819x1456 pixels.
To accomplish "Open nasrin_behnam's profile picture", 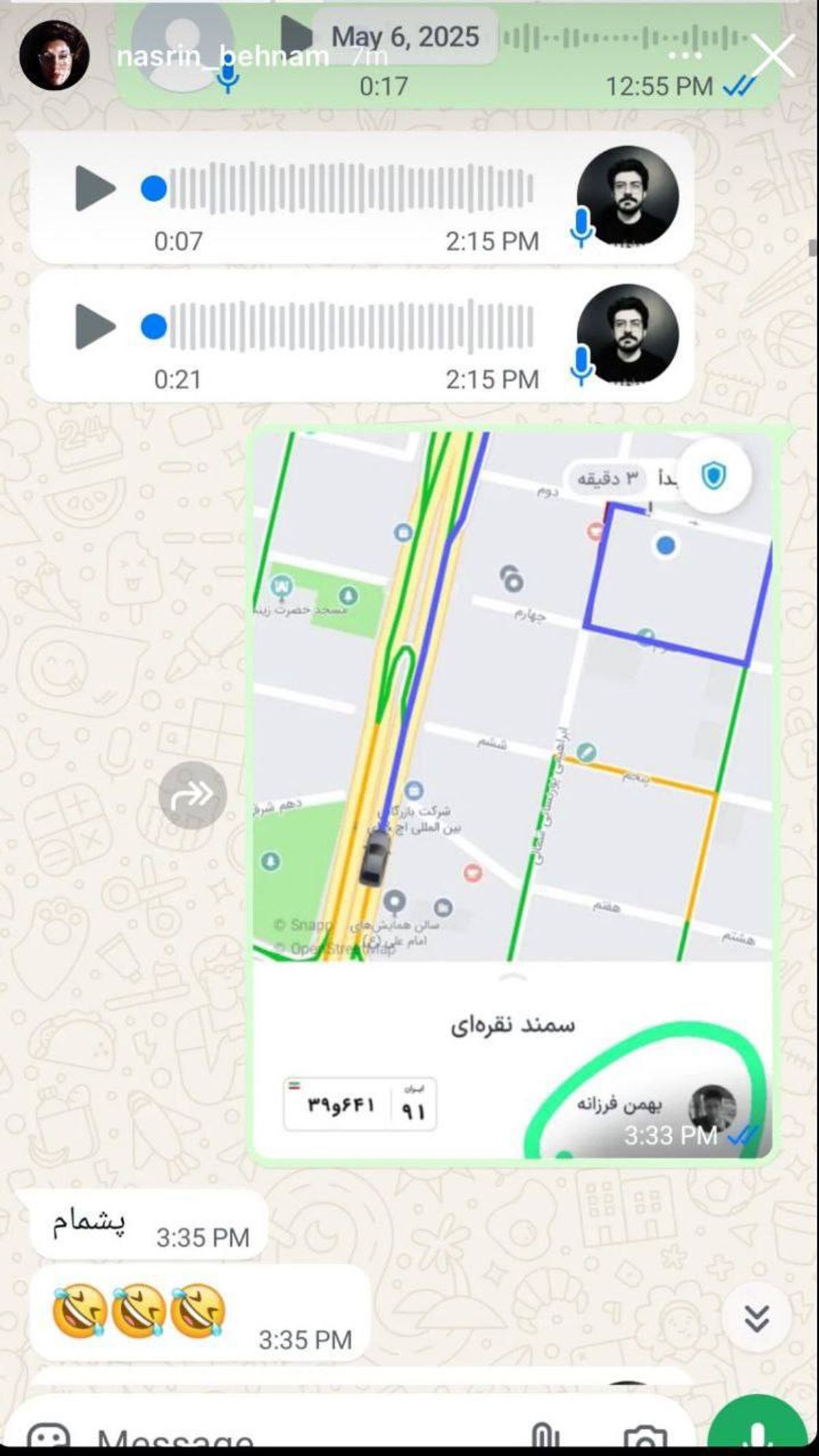I will click(x=54, y=56).
